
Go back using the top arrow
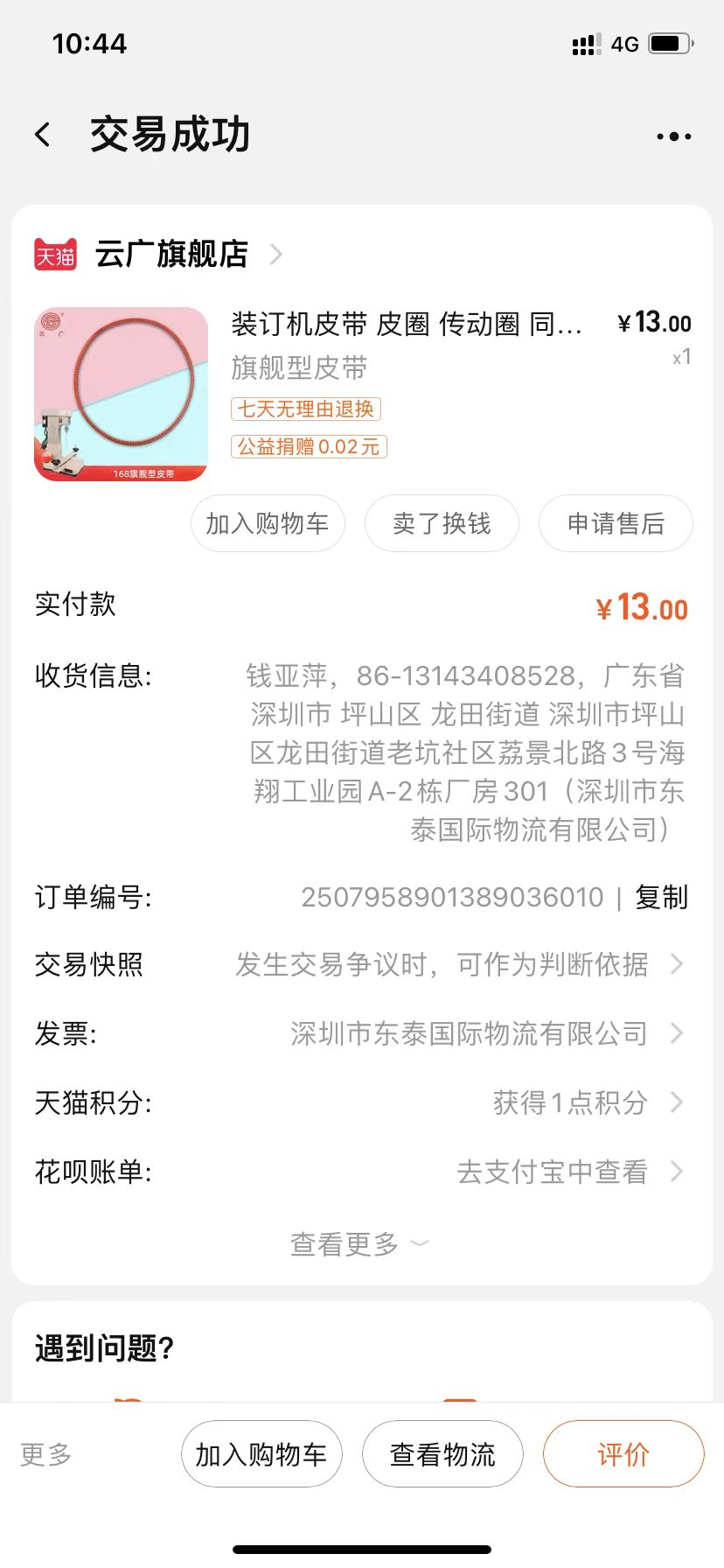click(x=42, y=135)
